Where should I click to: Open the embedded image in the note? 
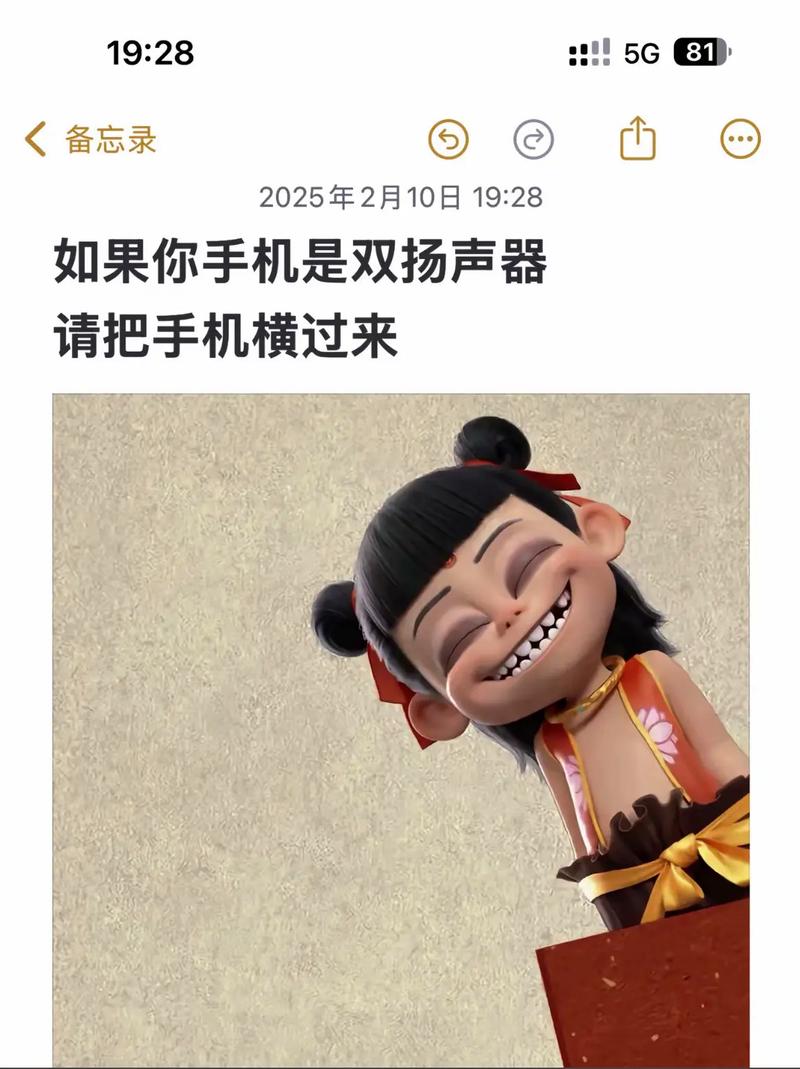click(x=400, y=730)
